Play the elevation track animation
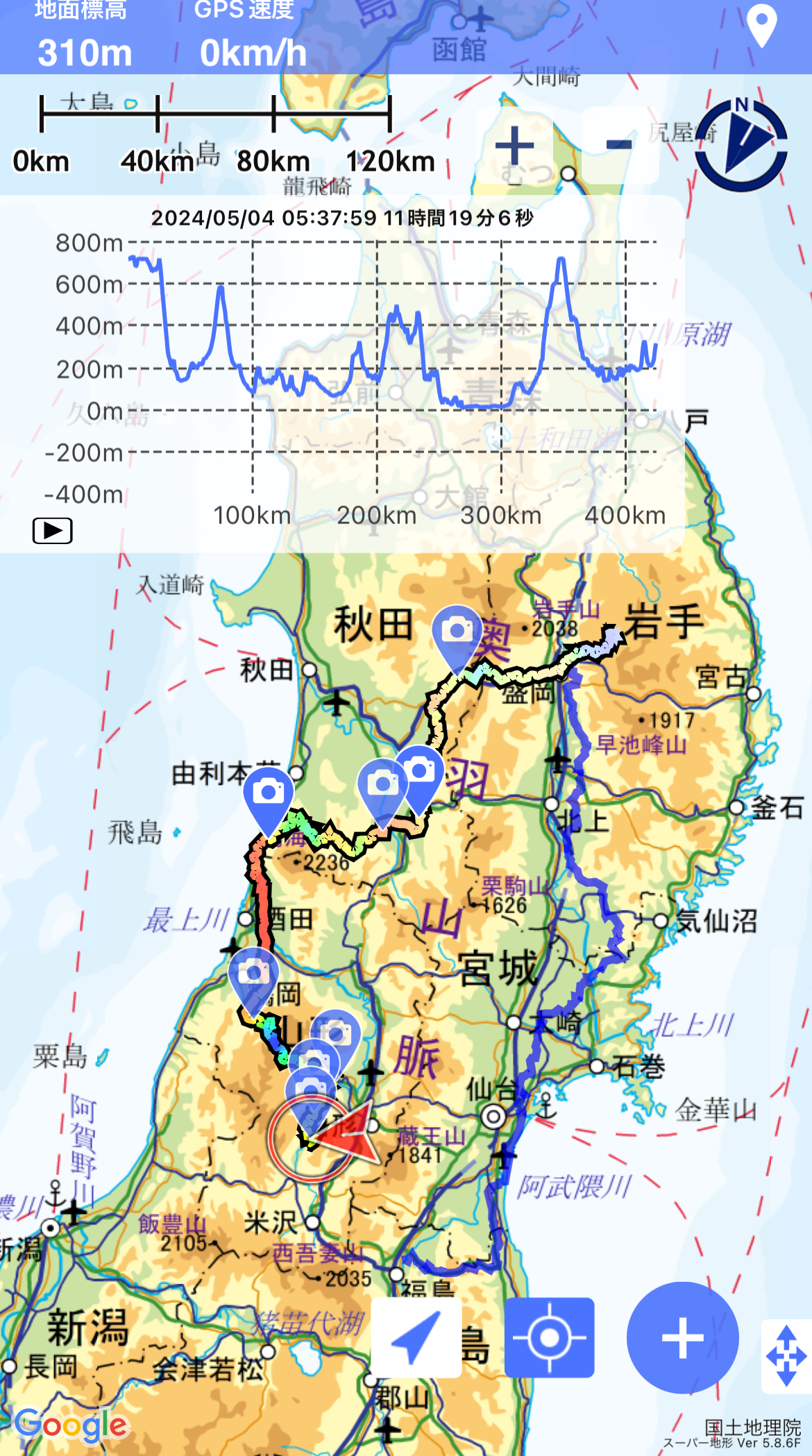 [53, 531]
